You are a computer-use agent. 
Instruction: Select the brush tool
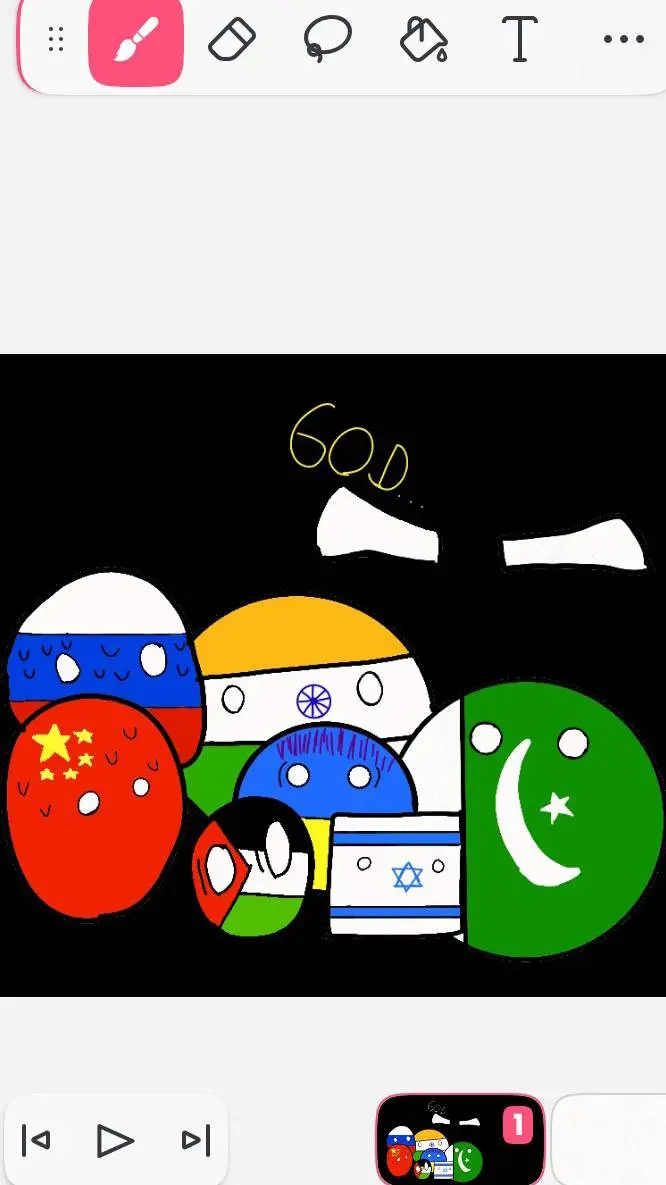point(135,41)
